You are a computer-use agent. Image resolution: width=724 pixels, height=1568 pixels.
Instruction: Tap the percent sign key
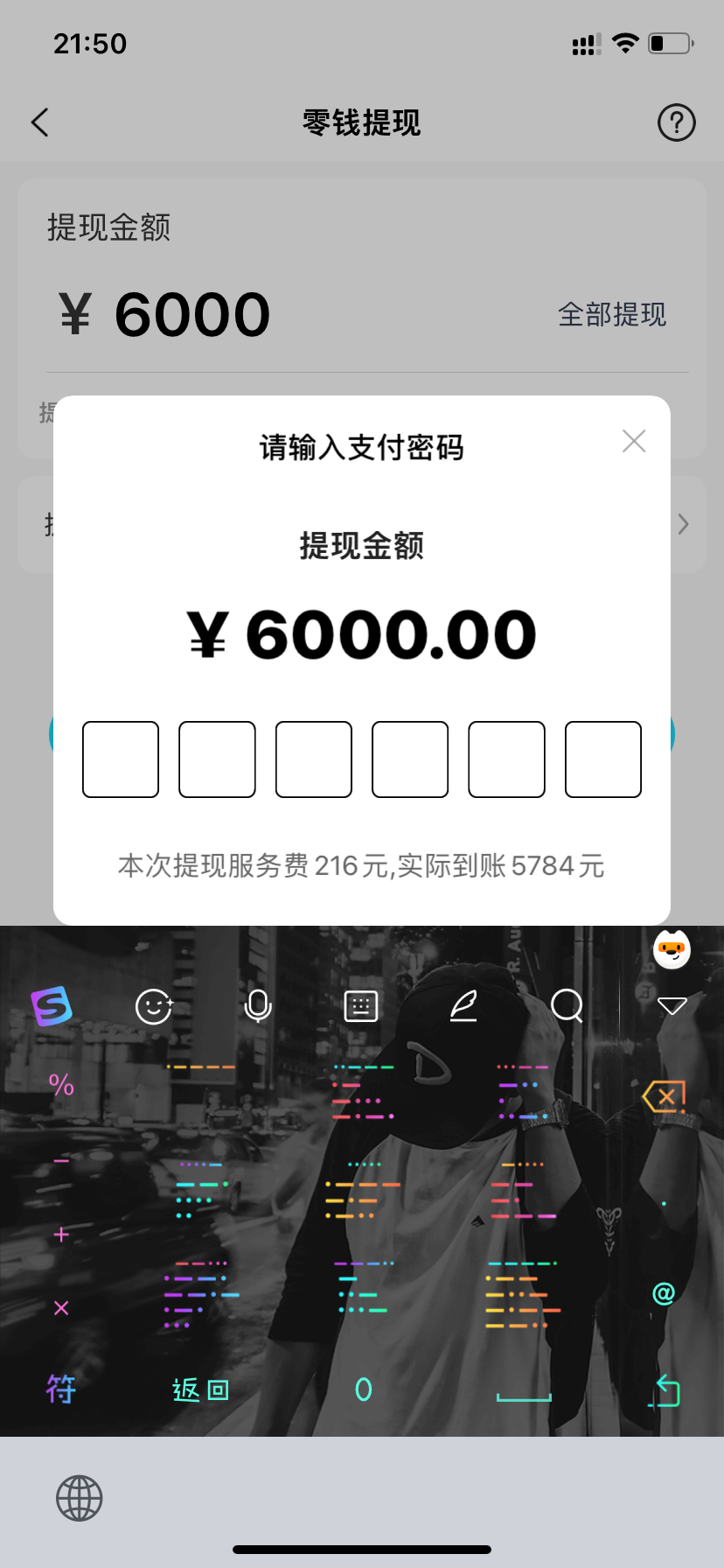61,1085
